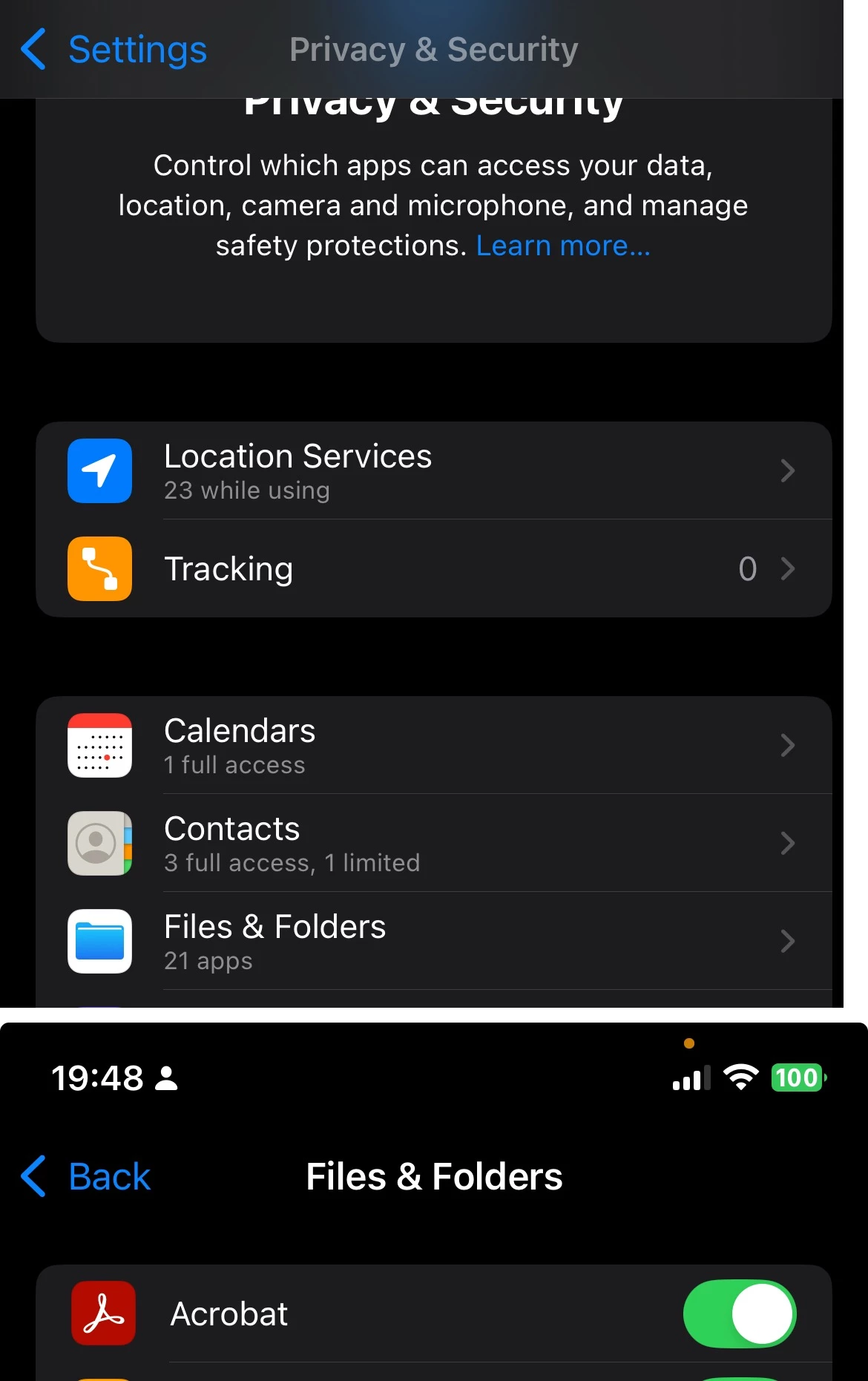Open the Learn more link
Viewport: 868px width, 1381px height.
click(x=562, y=246)
